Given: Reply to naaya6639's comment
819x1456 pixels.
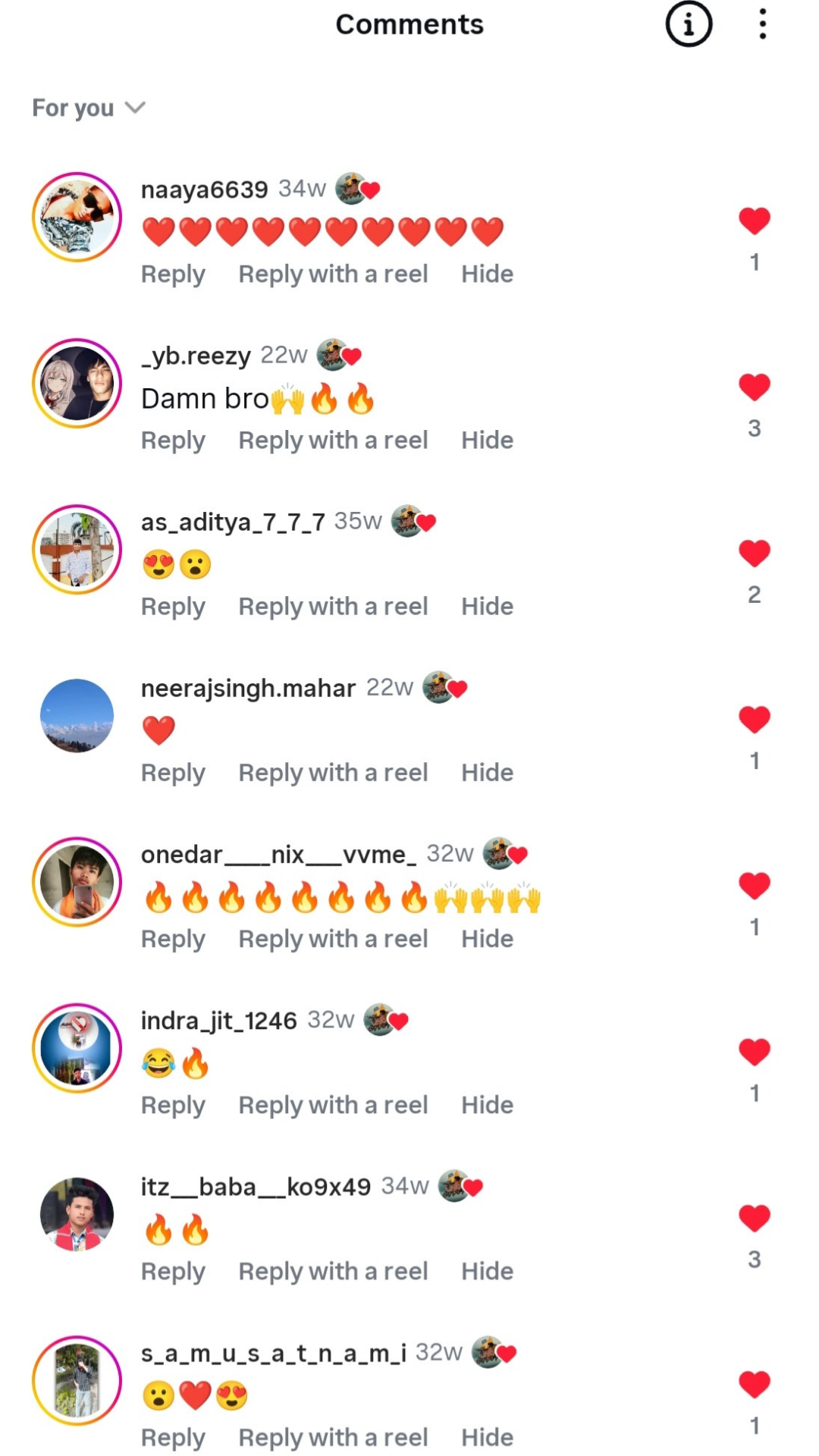Looking at the screenshot, I should point(173,275).
